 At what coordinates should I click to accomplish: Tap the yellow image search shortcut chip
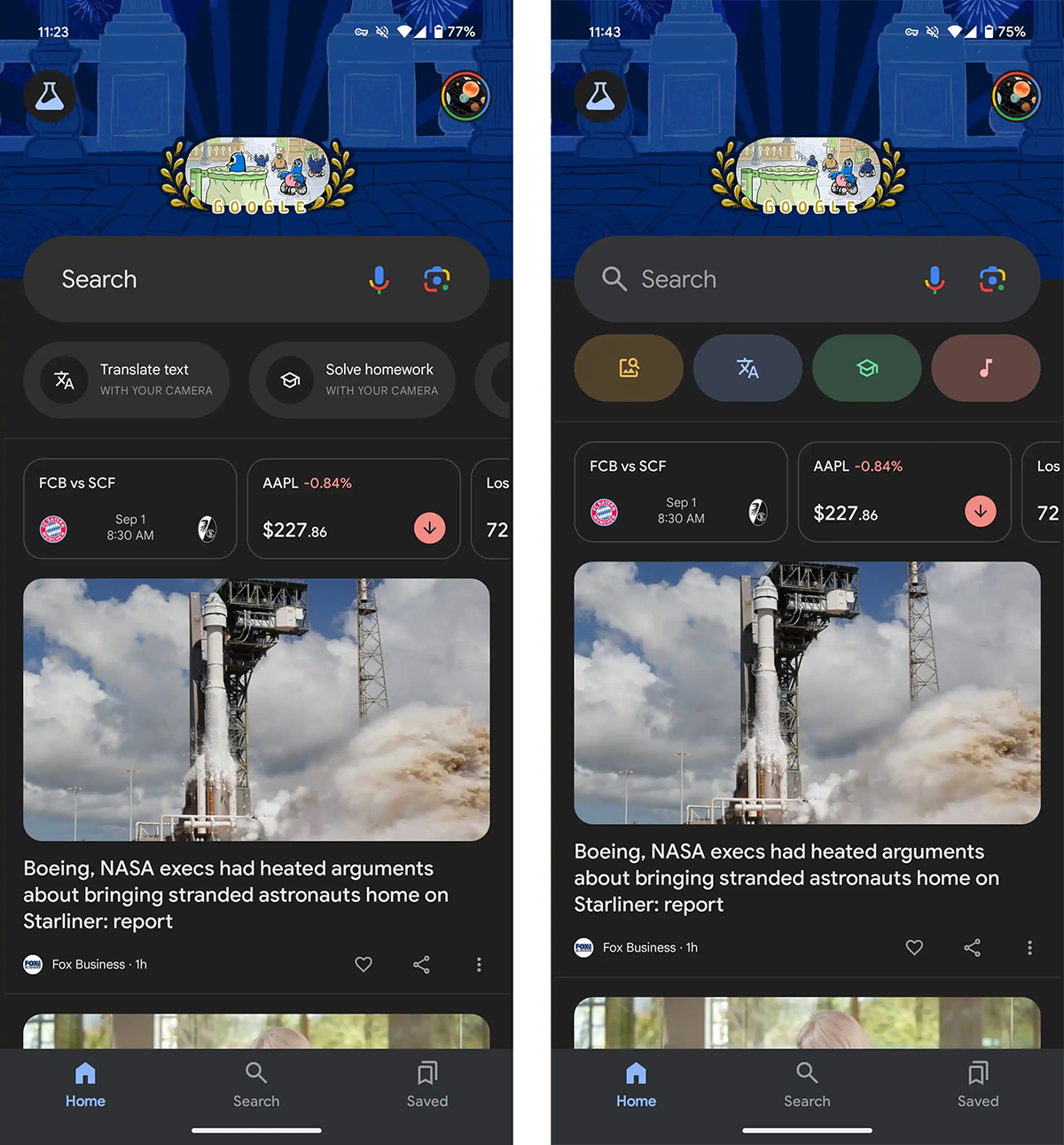point(629,368)
